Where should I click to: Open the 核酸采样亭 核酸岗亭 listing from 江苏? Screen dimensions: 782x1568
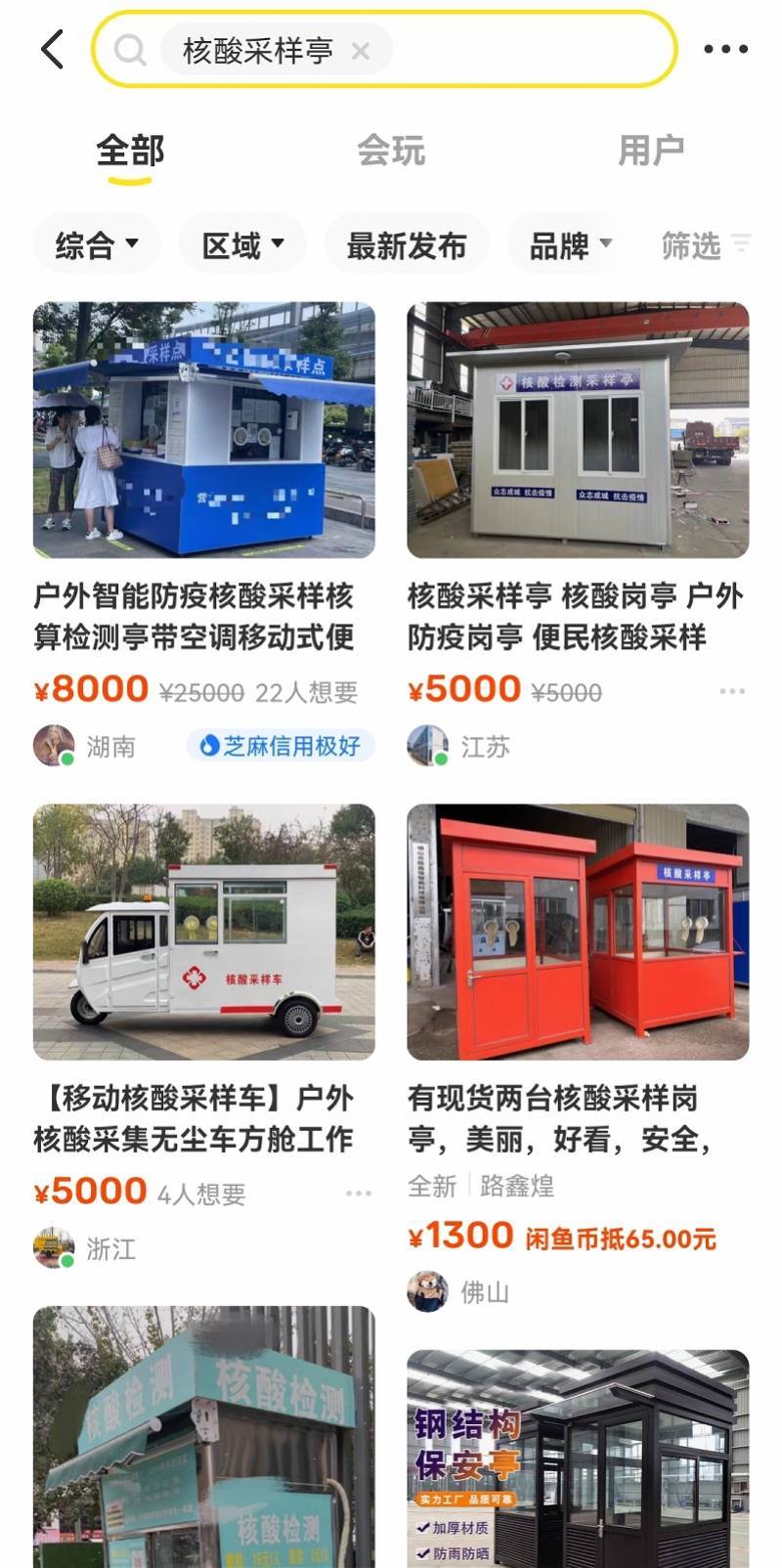[577, 430]
